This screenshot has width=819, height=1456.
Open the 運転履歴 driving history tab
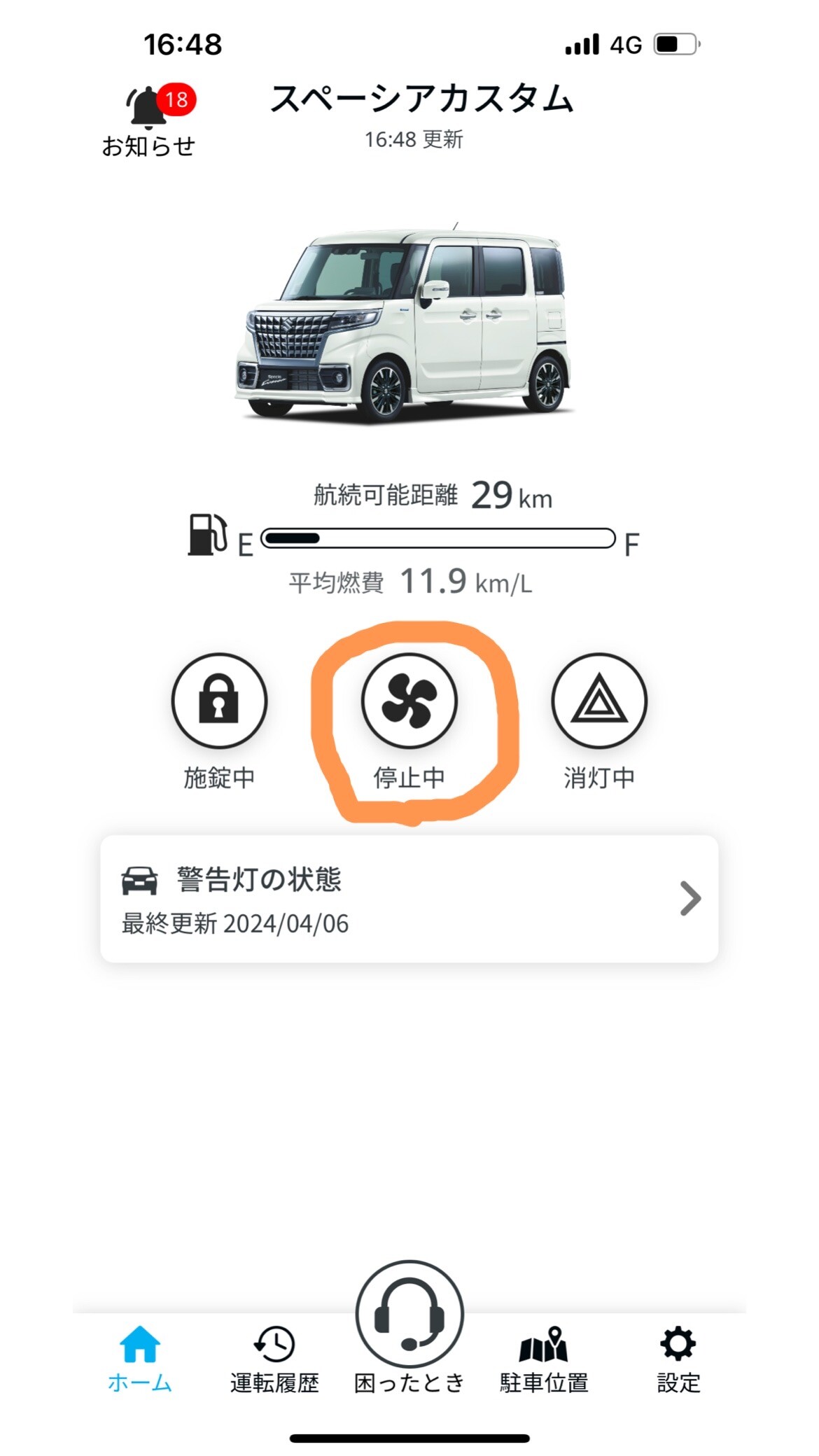274,1359
